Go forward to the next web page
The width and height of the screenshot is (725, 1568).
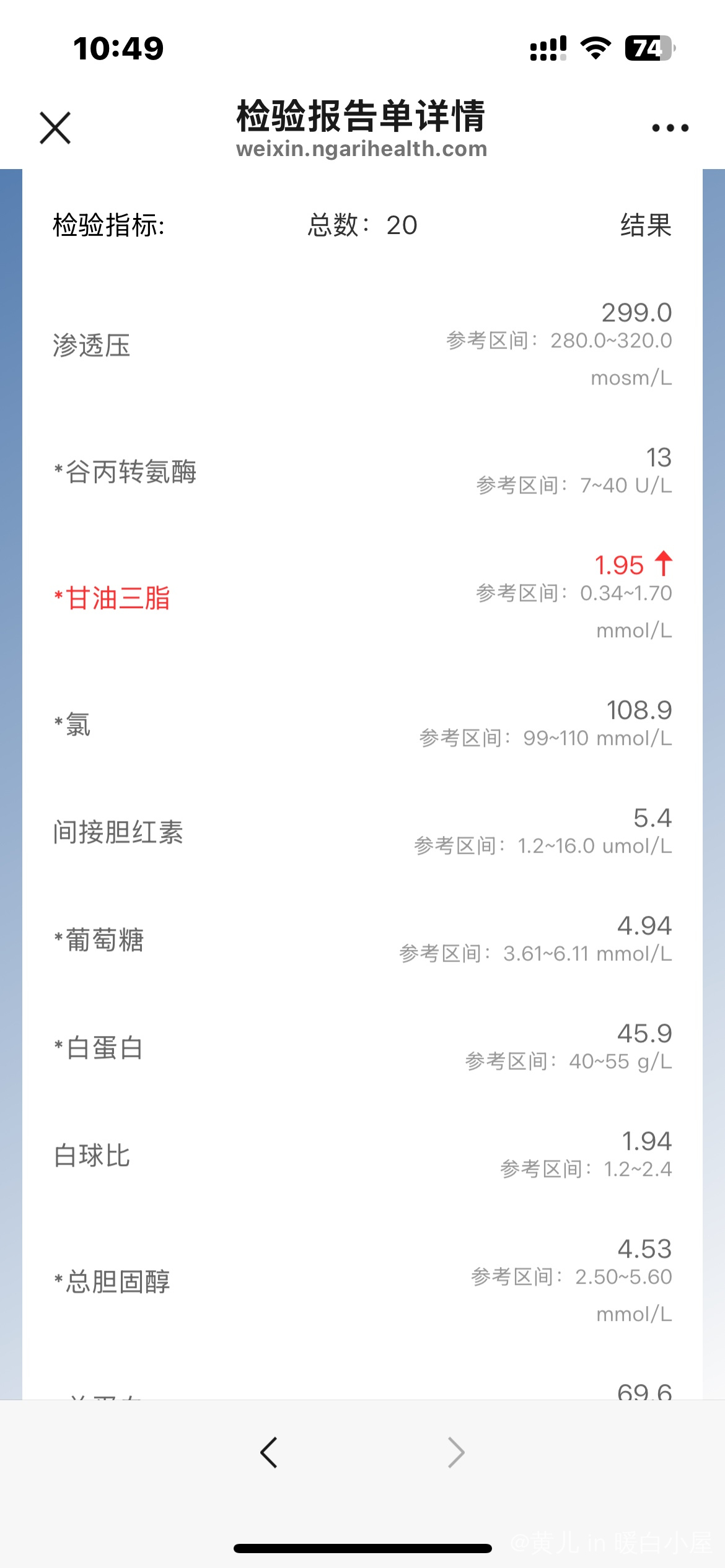[456, 1452]
